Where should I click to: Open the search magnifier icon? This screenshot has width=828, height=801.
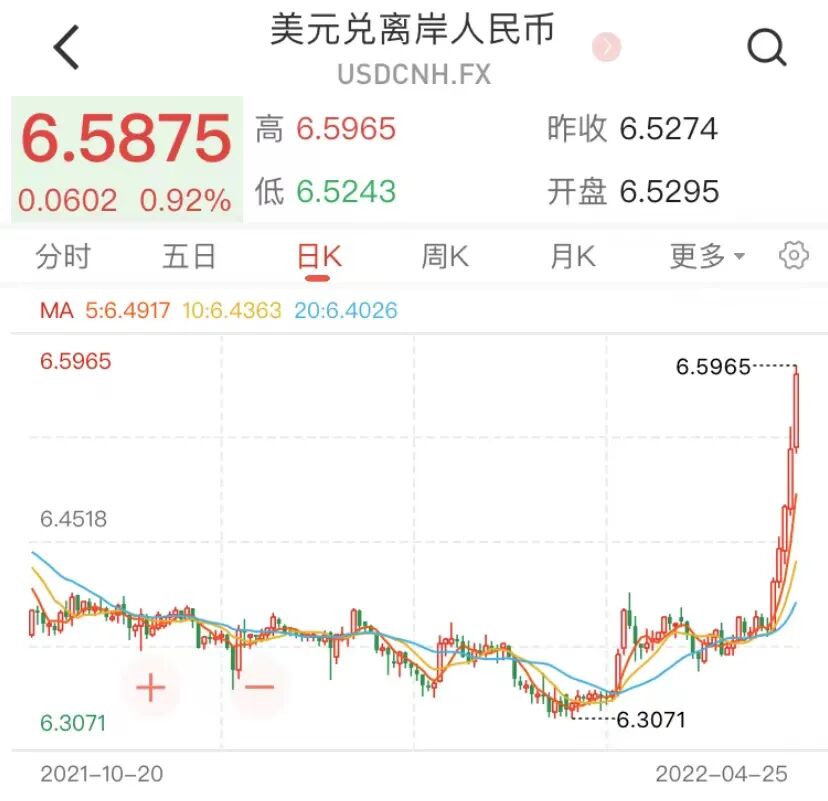coord(766,48)
